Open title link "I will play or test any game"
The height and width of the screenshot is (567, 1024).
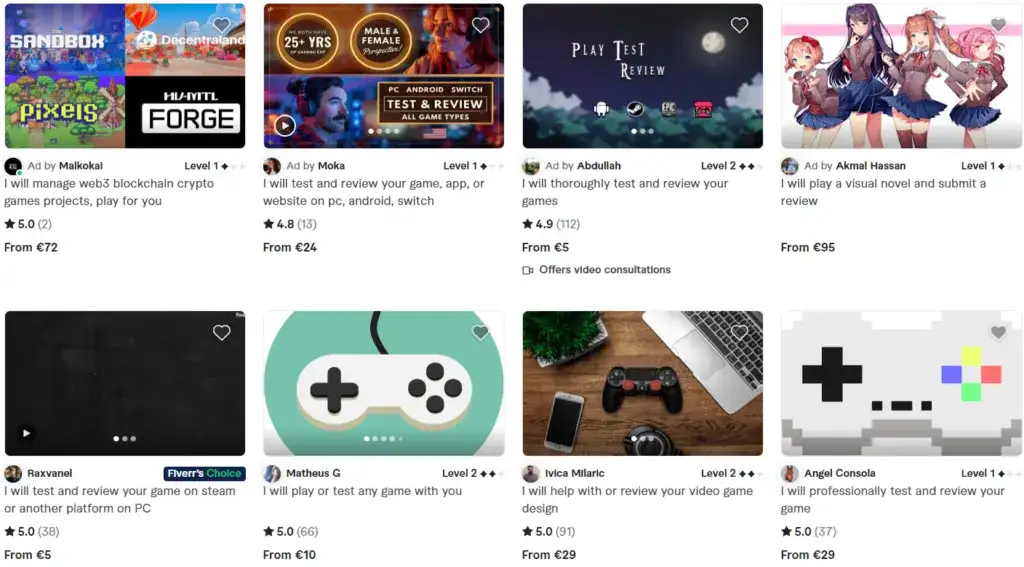pos(362,491)
